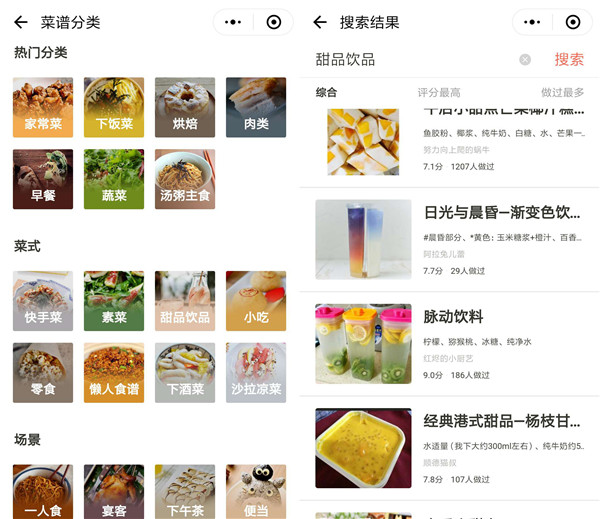Select the 下饭菜 category tile
This screenshot has width=600, height=519.
pos(114,107)
